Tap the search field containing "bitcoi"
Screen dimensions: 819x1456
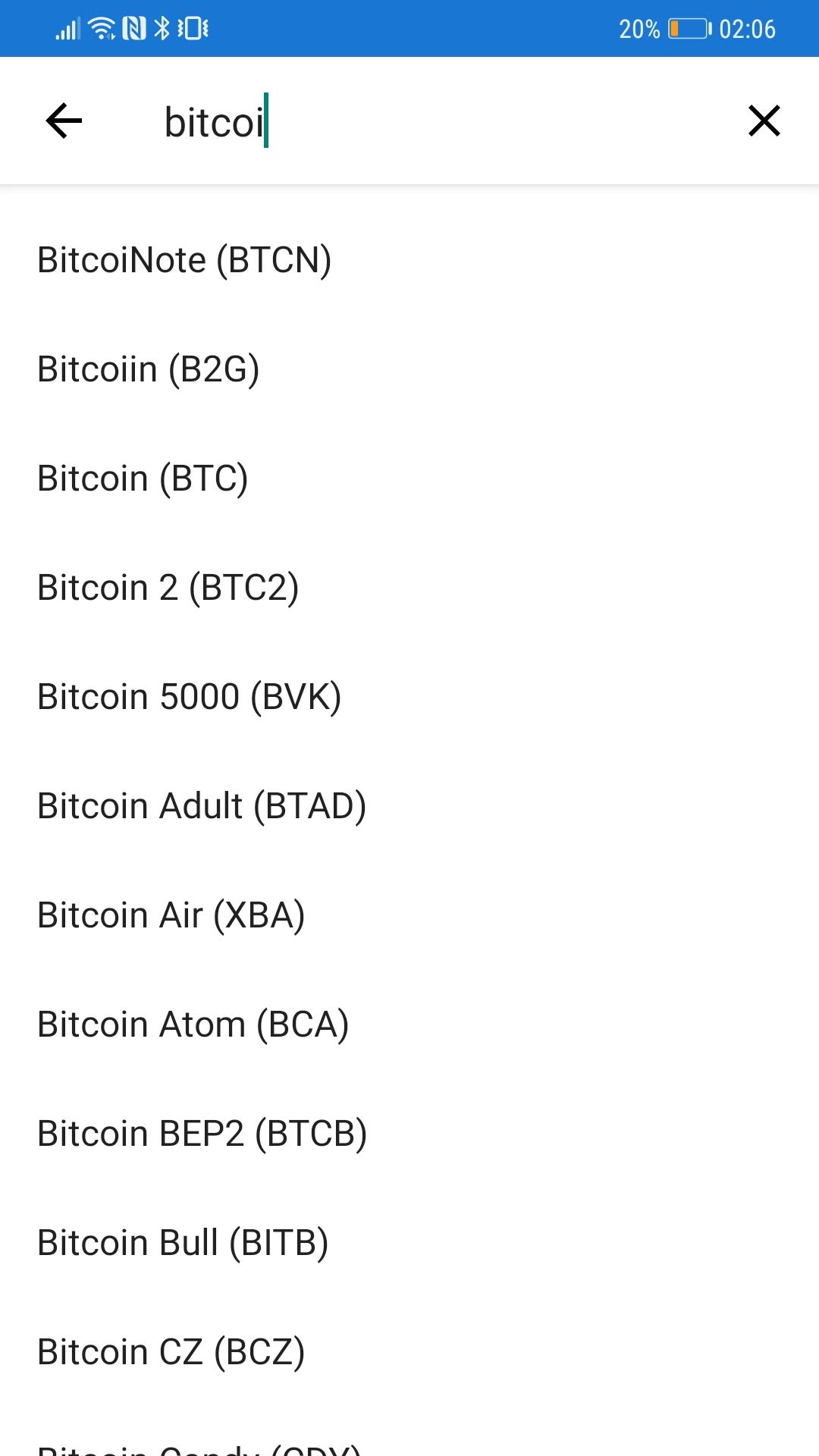[425, 122]
